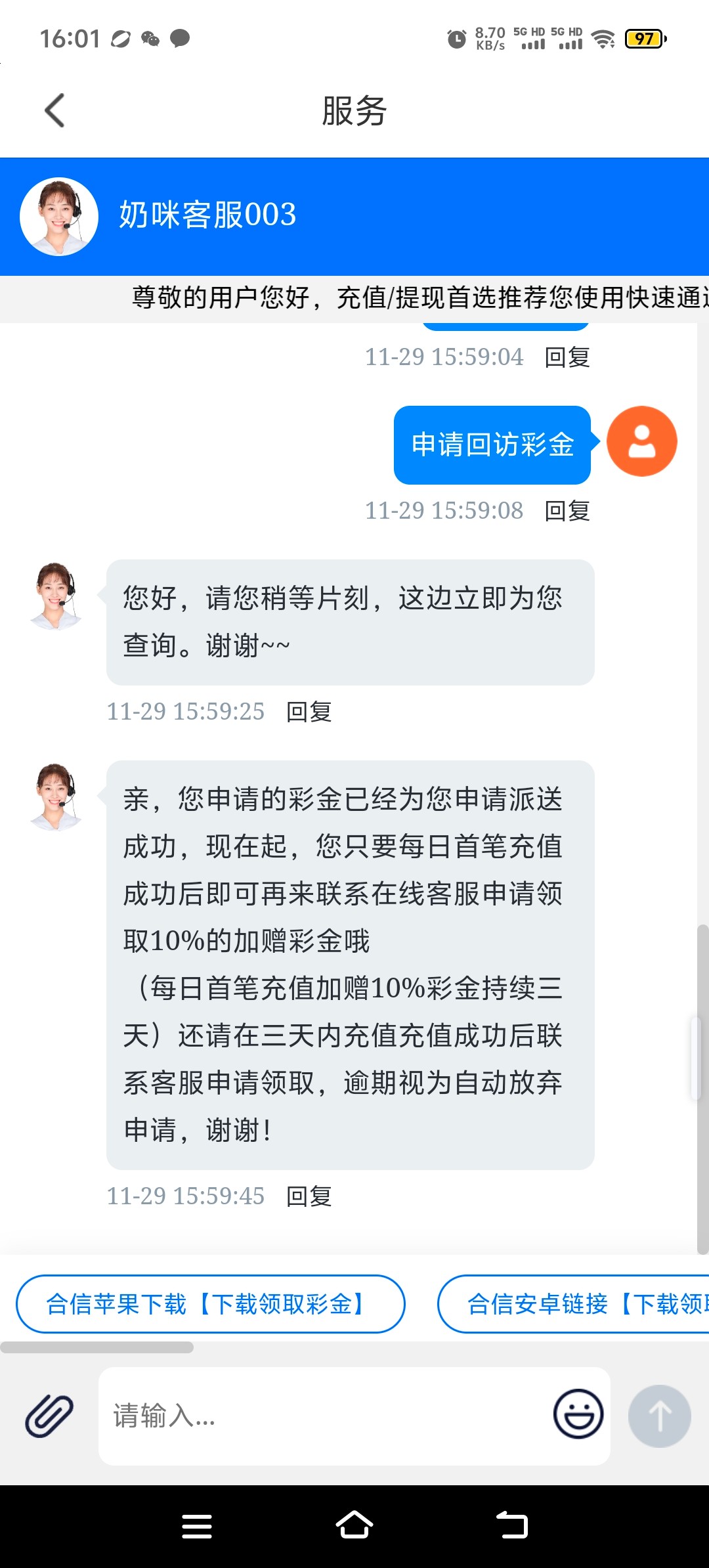709x1568 pixels.
Task: Tap the send arrow button
Action: point(659,1416)
